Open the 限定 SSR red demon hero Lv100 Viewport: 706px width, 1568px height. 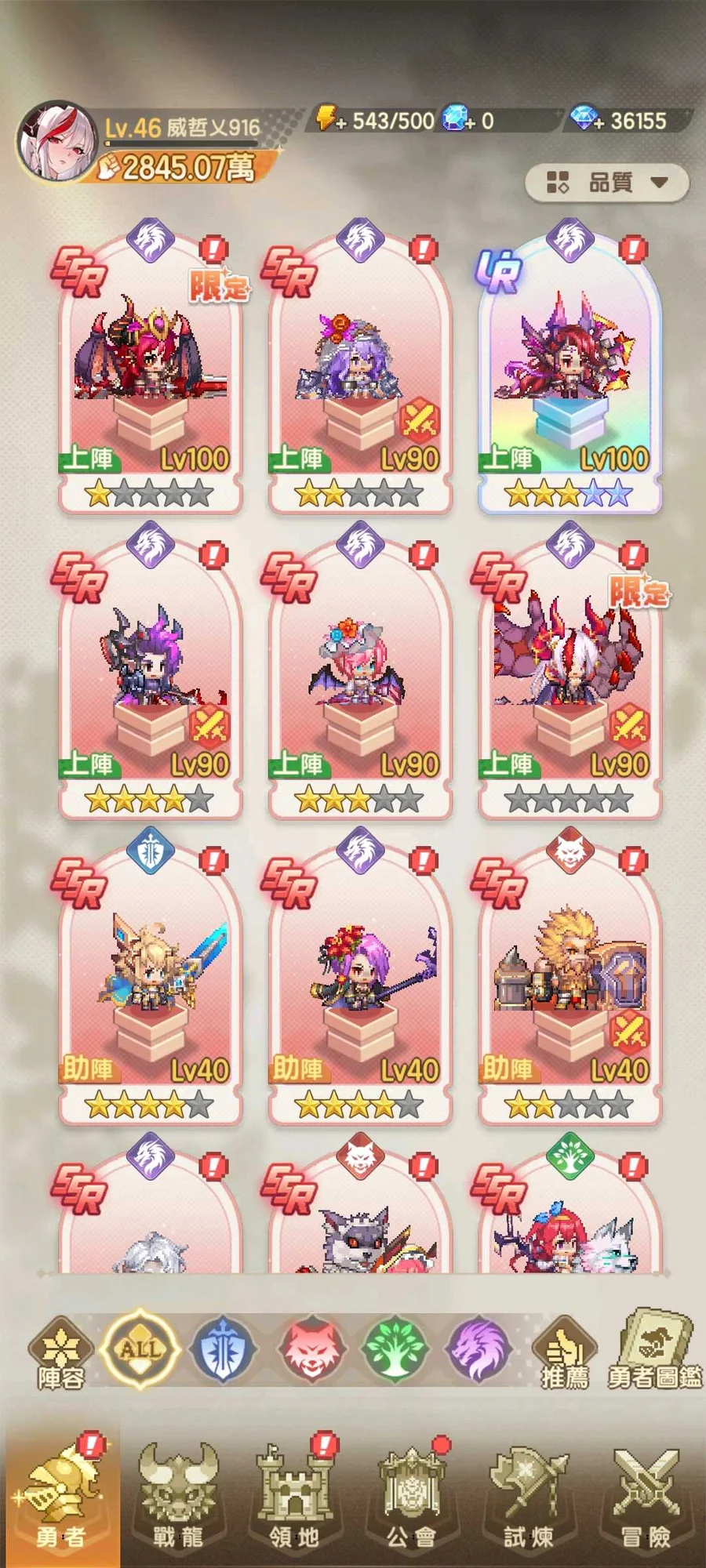point(150,372)
